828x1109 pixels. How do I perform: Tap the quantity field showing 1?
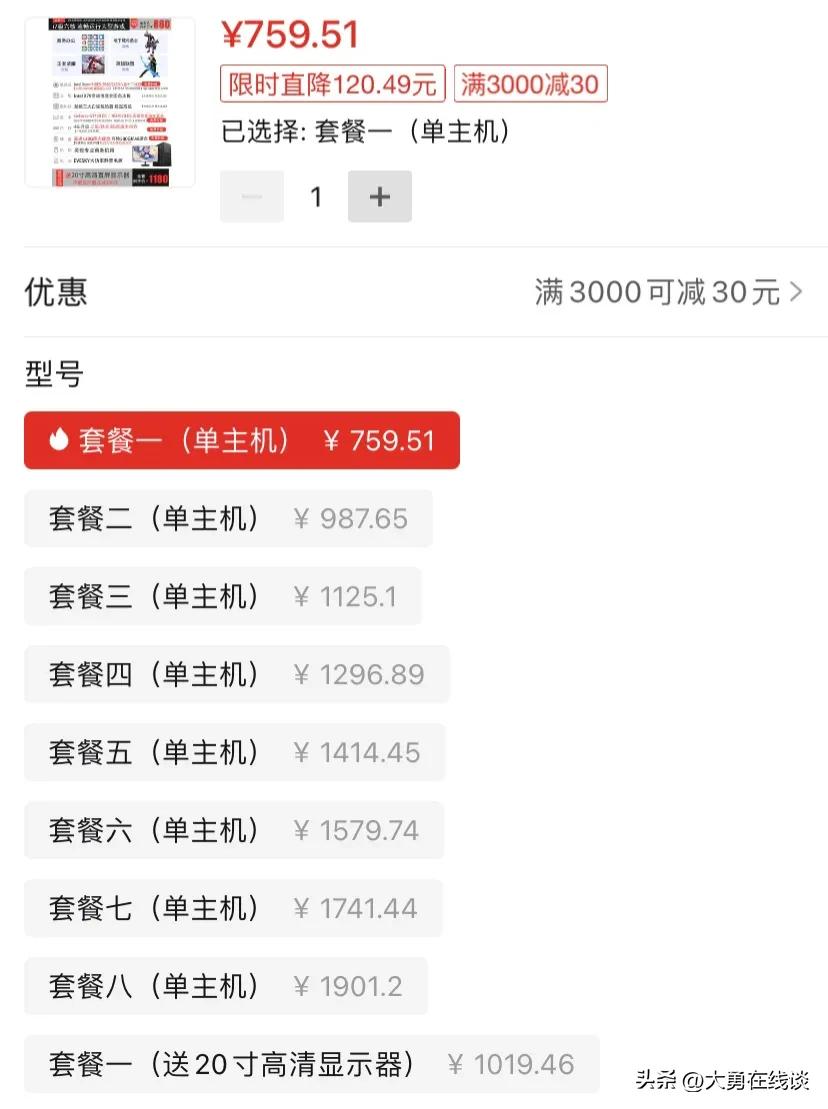(x=316, y=196)
